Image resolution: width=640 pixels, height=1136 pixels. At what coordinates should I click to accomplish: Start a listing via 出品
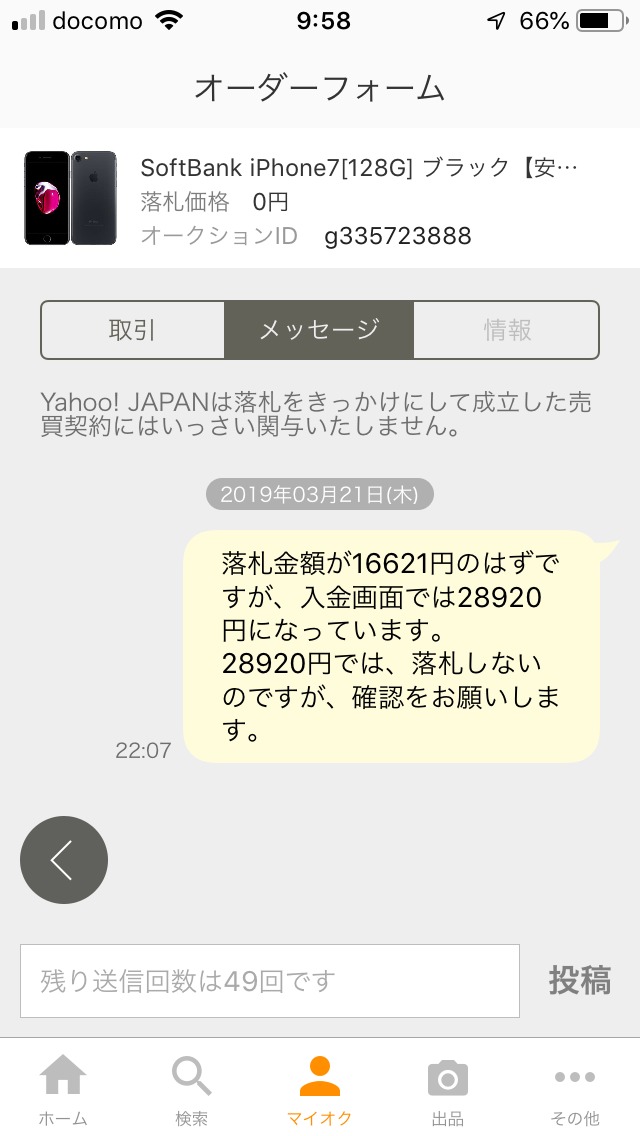click(447, 1088)
